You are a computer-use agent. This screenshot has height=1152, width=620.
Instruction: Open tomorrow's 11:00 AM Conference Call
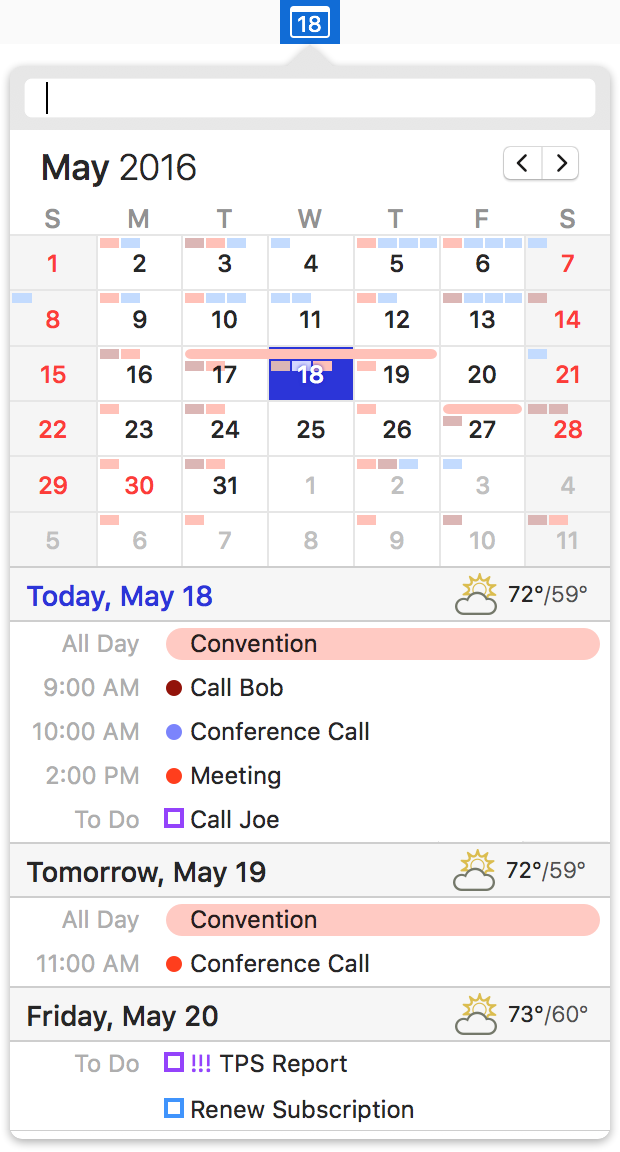279,963
